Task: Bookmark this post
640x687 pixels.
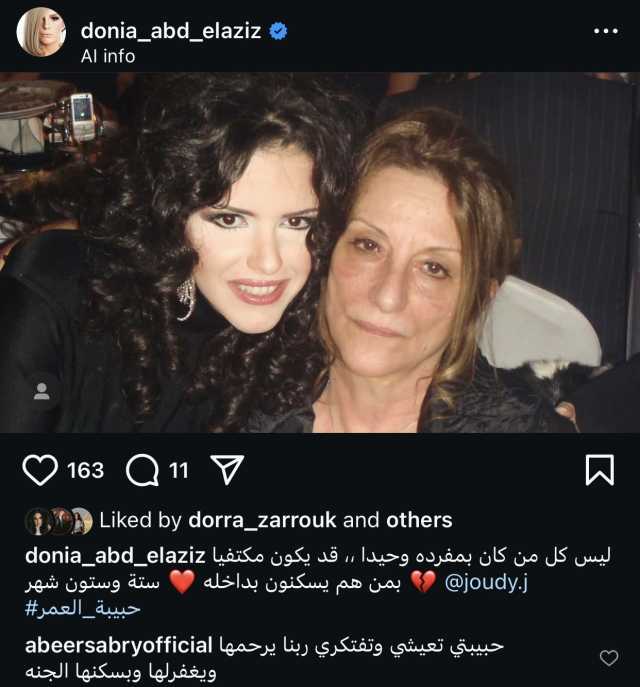Action: 599,469
